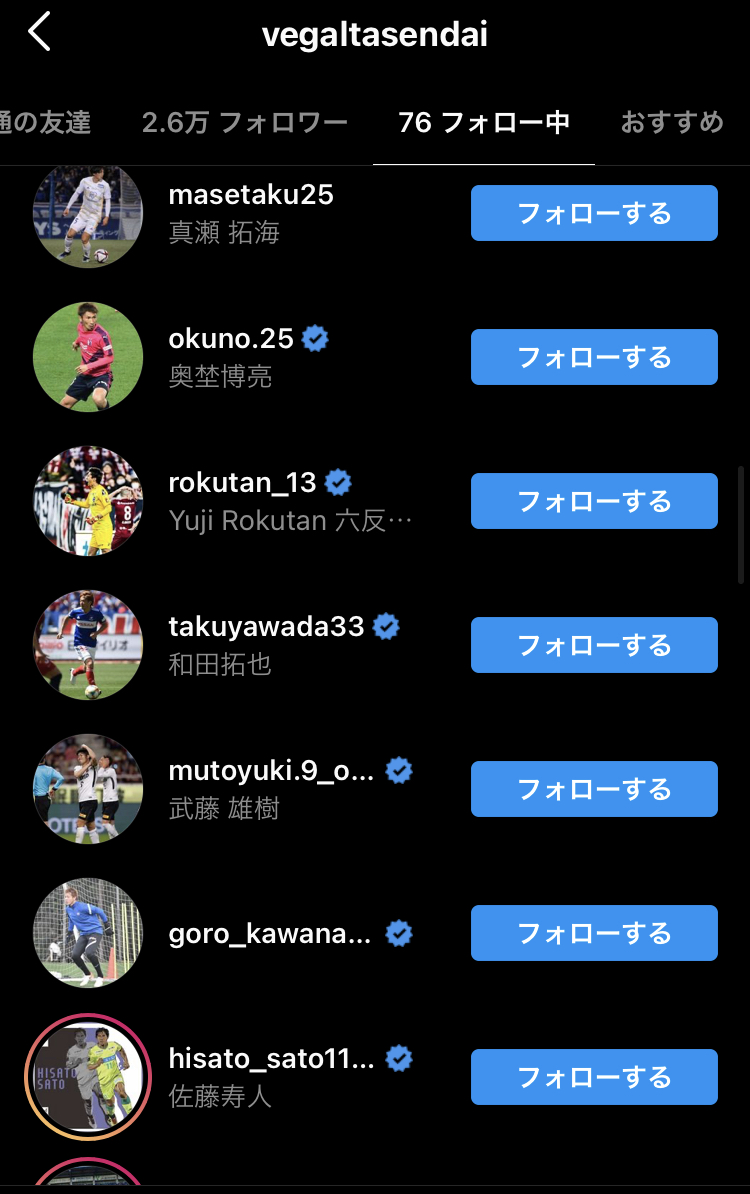Open the goro_kawana profile row
Screen dimensions: 750x1194
[x=270, y=934]
